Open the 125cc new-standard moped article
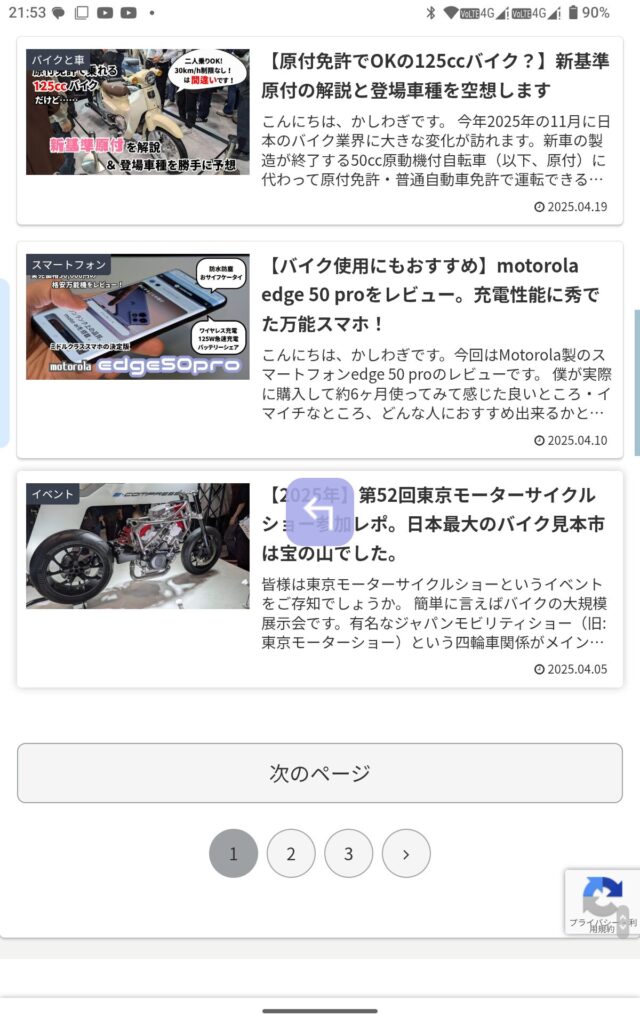Image resolution: width=640 pixels, height=1024 pixels. click(319, 131)
